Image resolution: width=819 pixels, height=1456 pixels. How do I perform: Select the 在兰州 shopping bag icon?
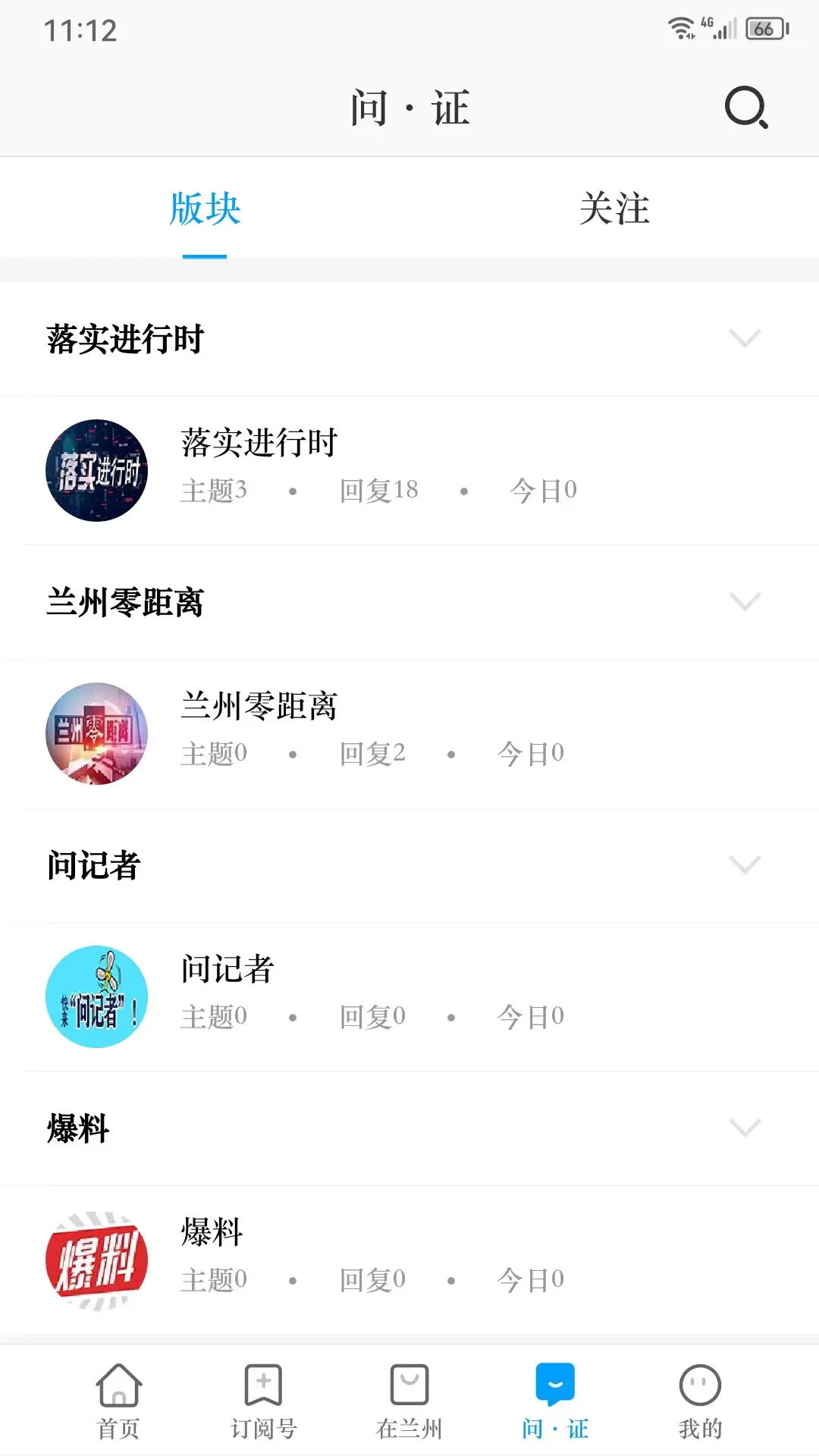pyautogui.click(x=409, y=1399)
